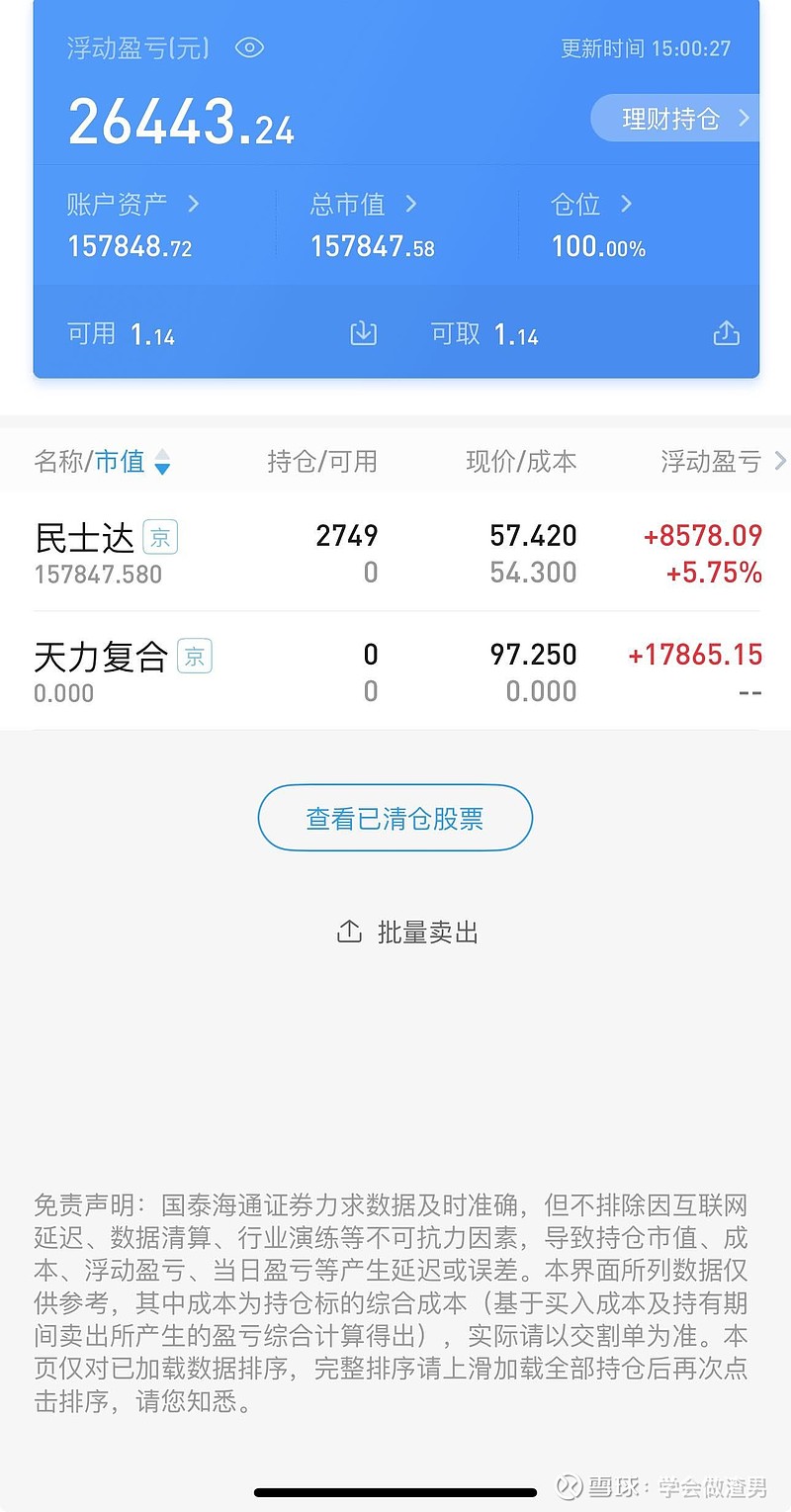Open the 理财持仓 panel
The height and width of the screenshot is (1512, 791).
click(x=682, y=119)
